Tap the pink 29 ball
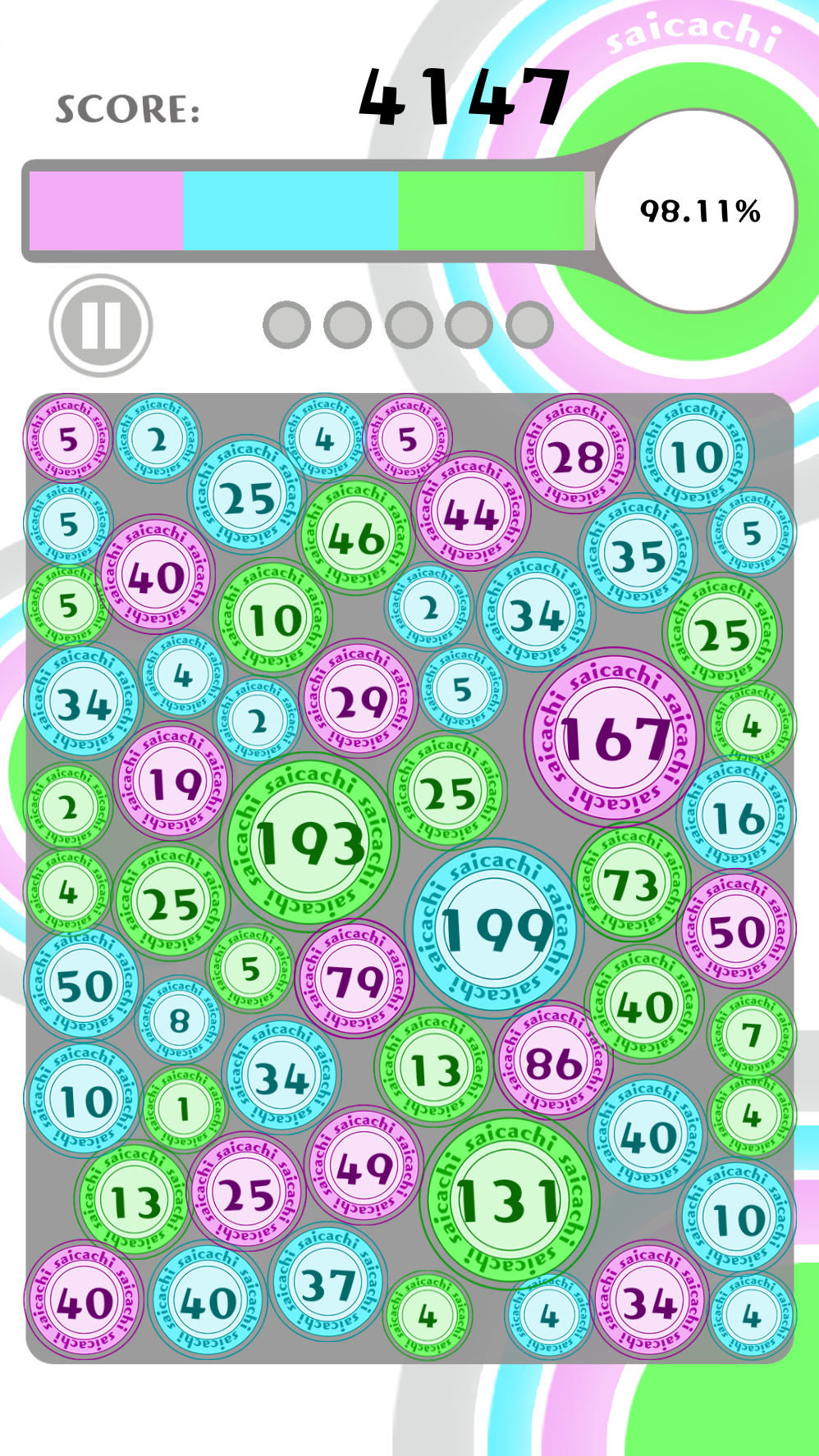This screenshot has height=1456, width=819. [358, 701]
